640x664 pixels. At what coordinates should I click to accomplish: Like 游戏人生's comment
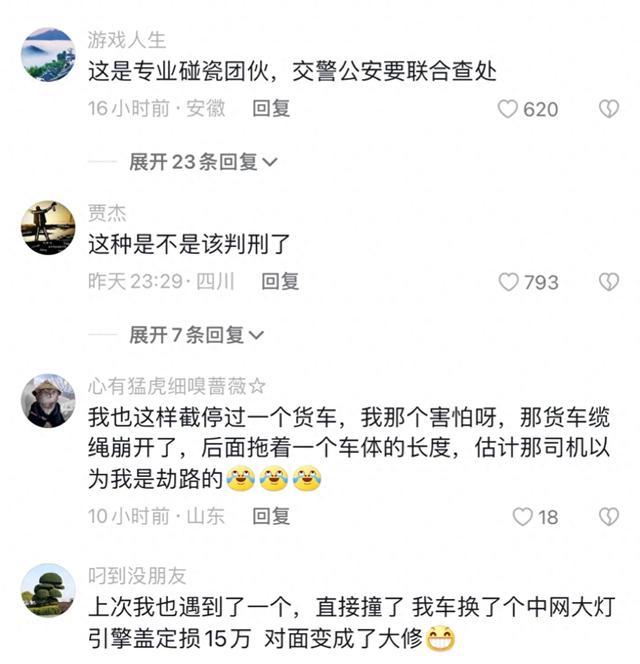(x=509, y=109)
